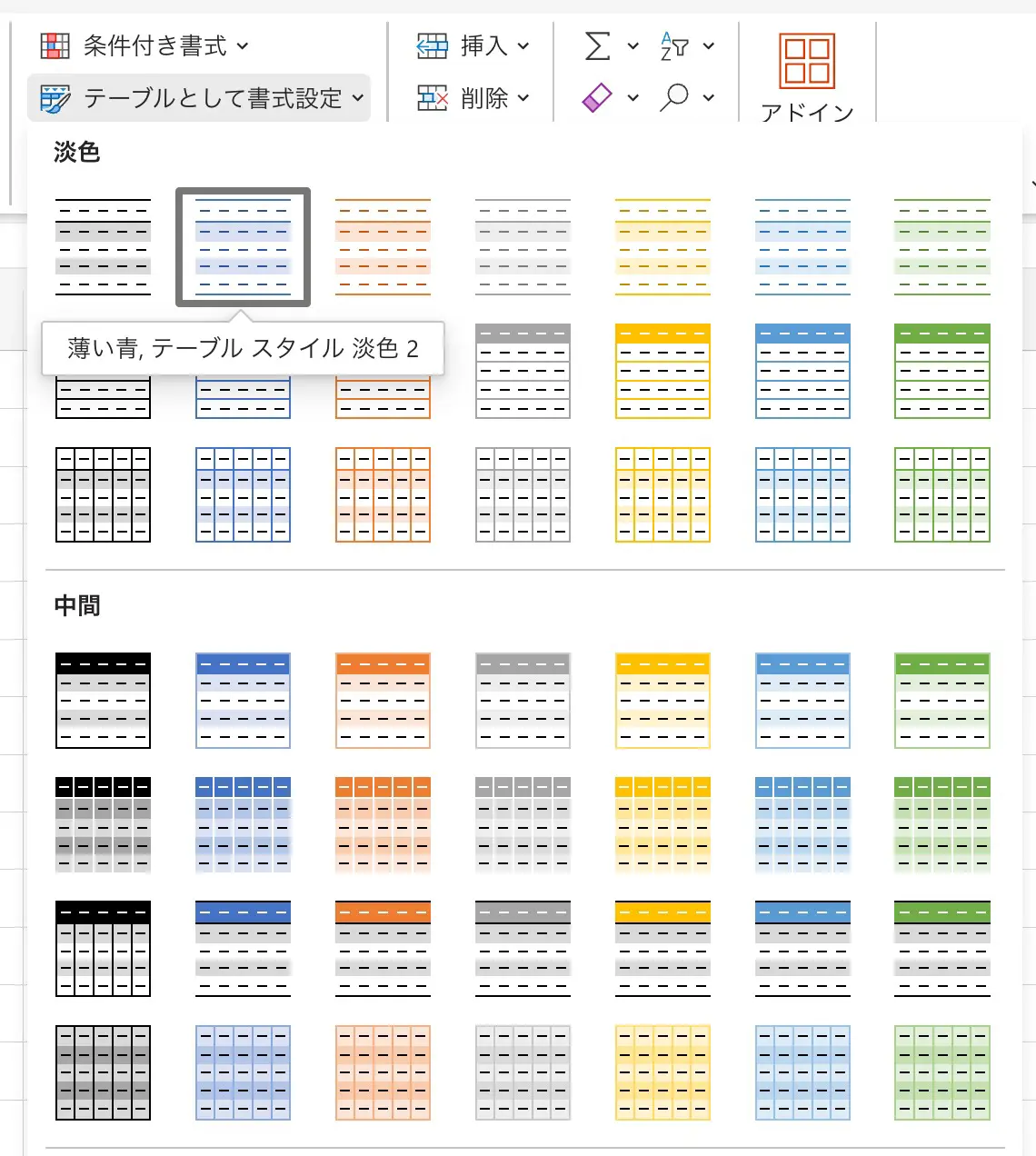
Task: Select the highlighted light blue 淡色 2 style
Action: tap(243, 246)
